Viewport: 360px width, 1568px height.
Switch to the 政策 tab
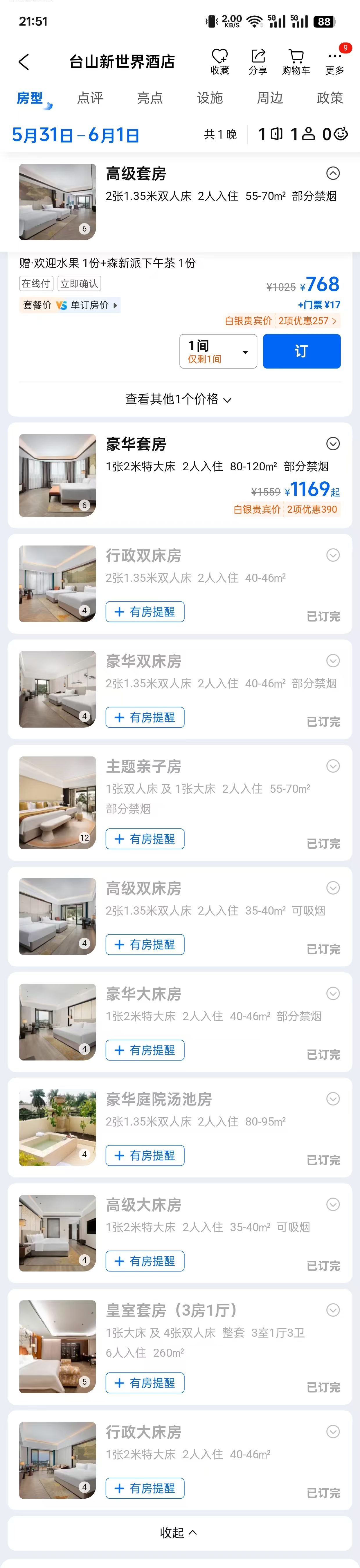pyautogui.click(x=330, y=98)
